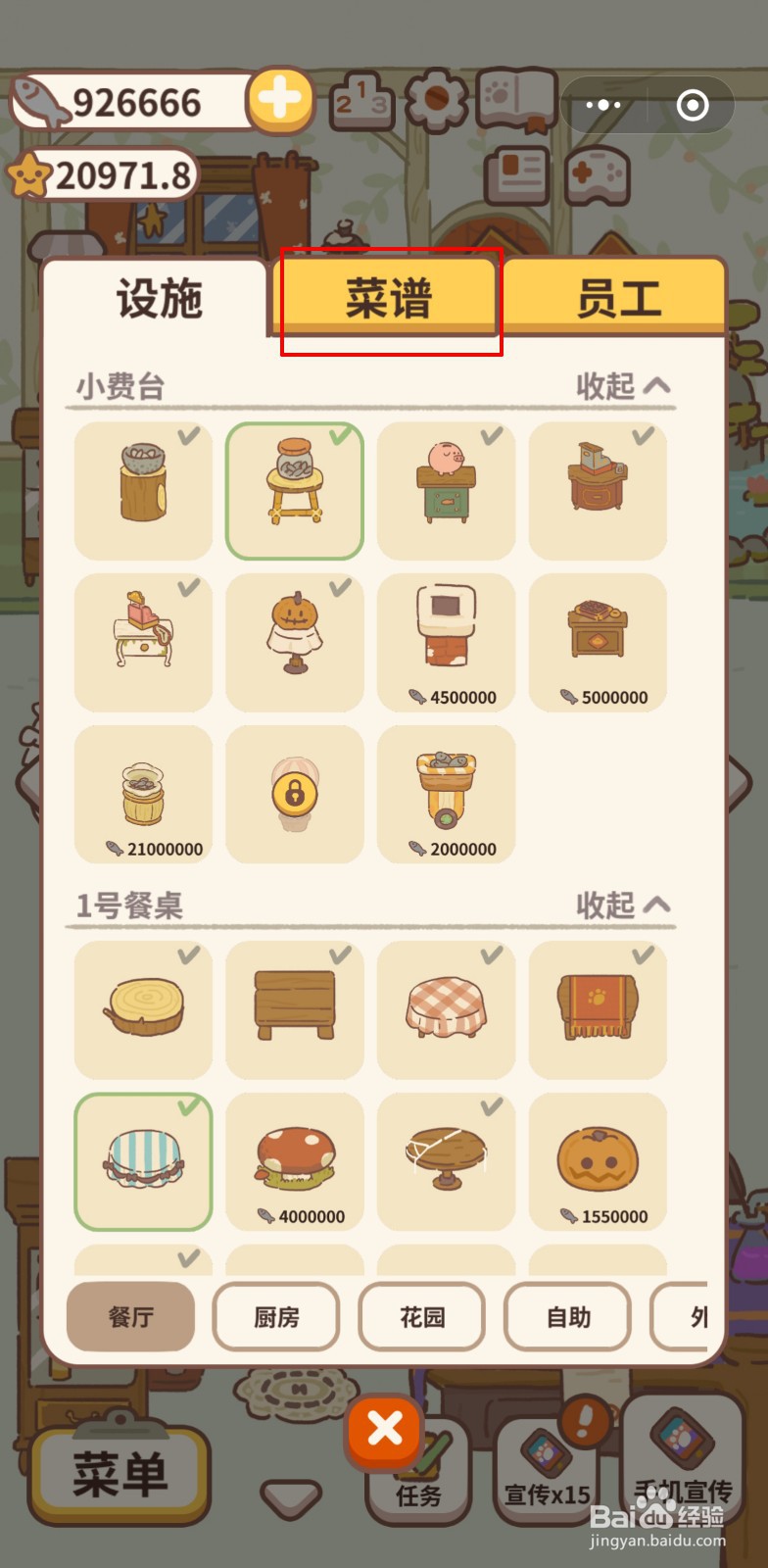
Task: Switch to the 菜谱 tab
Action: (x=391, y=299)
